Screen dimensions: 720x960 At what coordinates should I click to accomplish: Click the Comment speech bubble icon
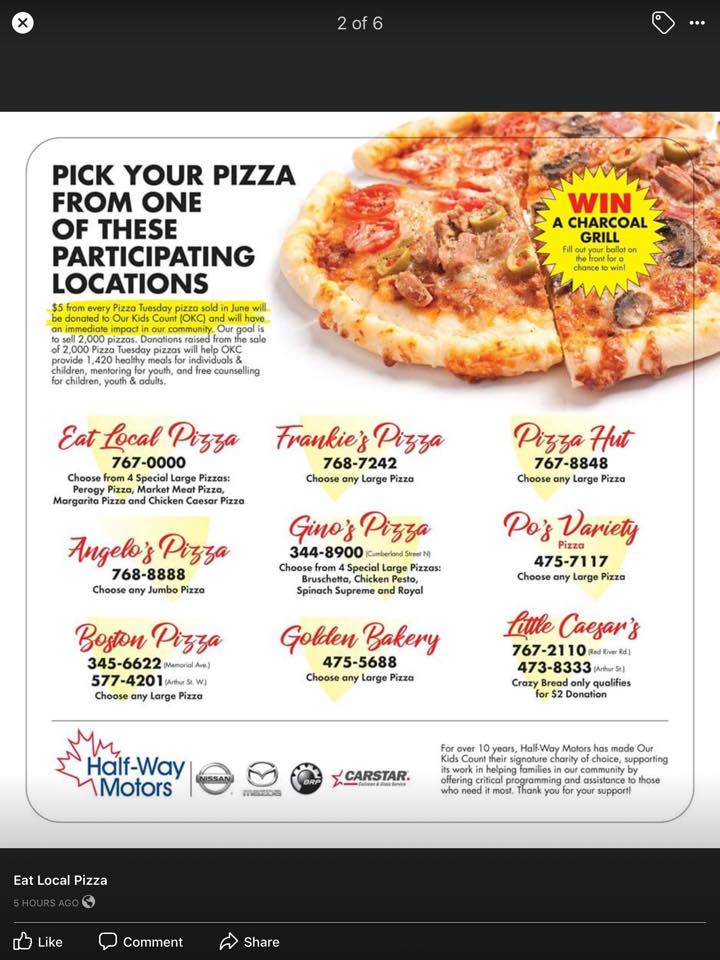click(108, 941)
